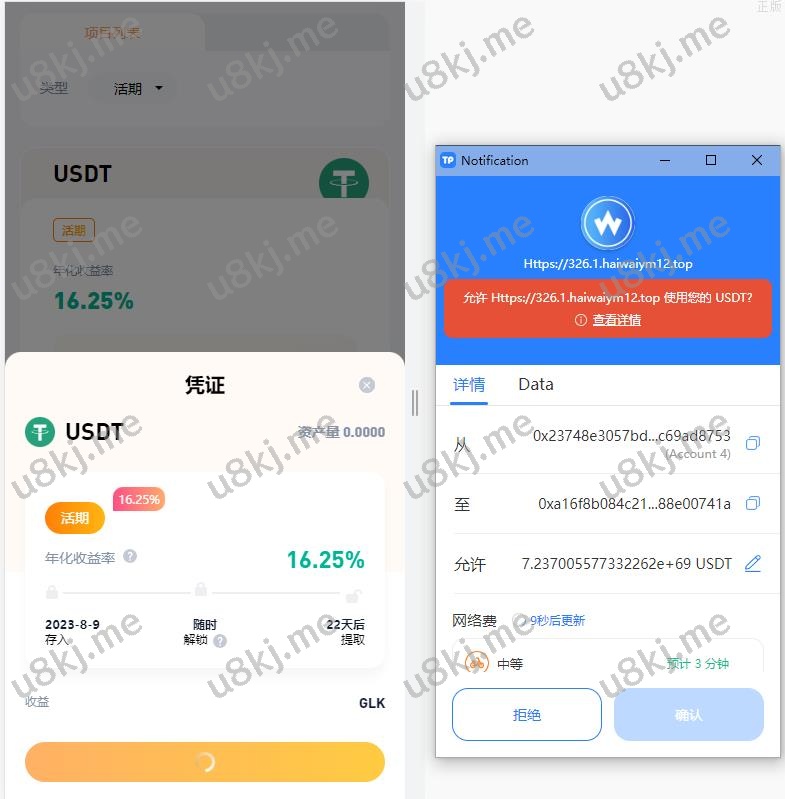The height and width of the screenshot is (799, 785).
Task: Select the 详情 tab
Action: click(x=469, y=384)
